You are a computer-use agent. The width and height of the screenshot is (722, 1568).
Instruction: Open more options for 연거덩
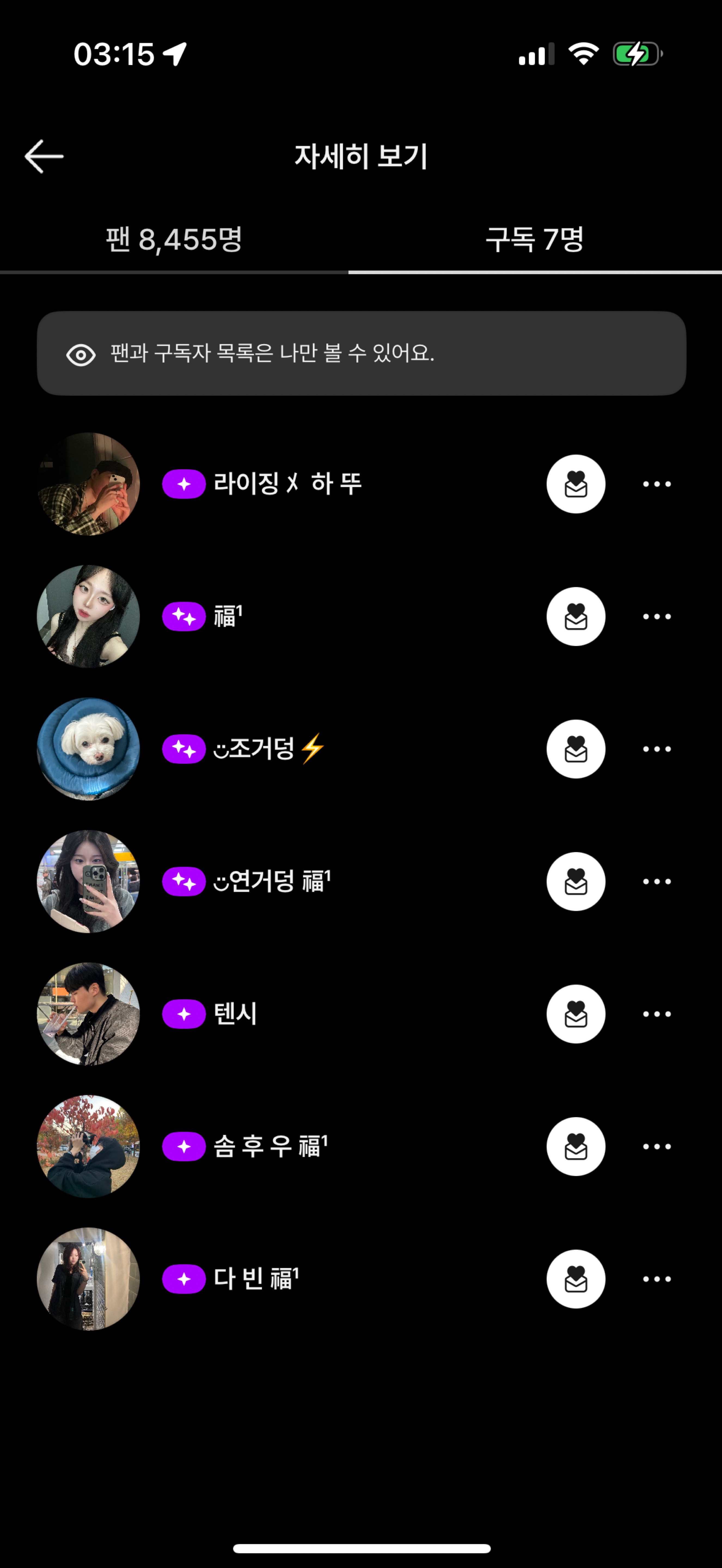coord(657,881)
